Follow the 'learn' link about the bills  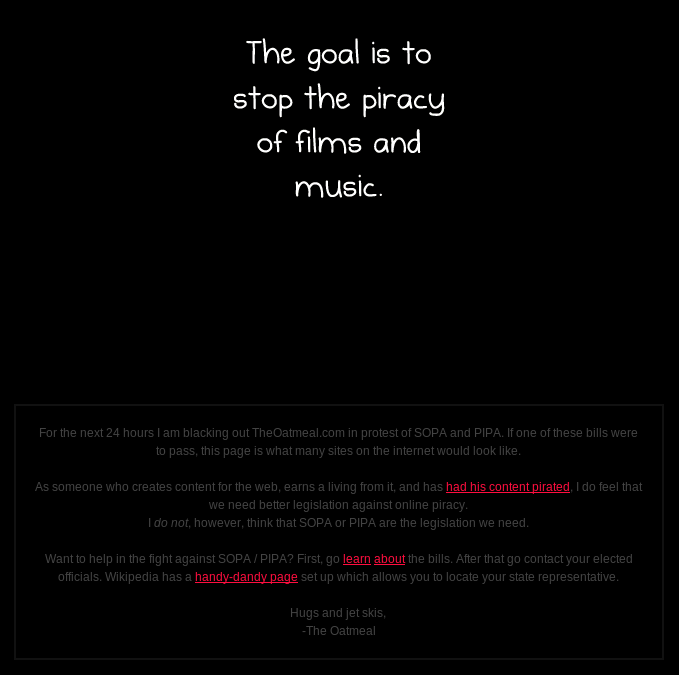point(356,559)
